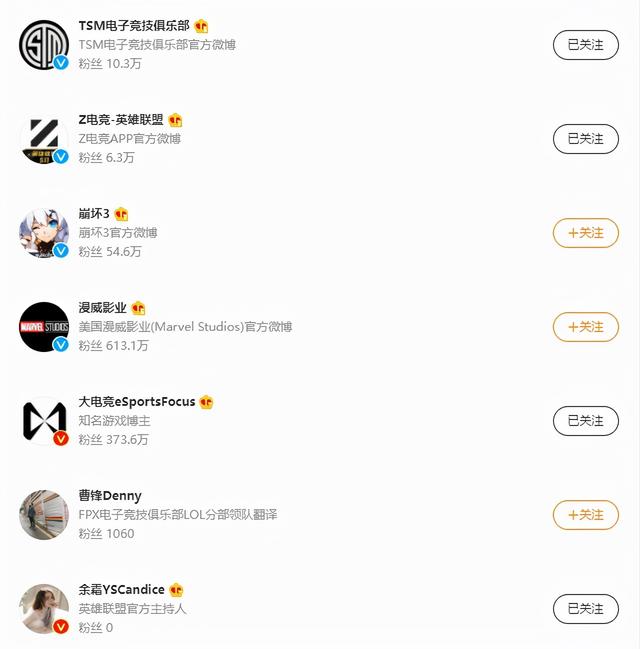View 余霜YSCandice's profile avatar
This screenshot has height=649, width=640.
[x=44, y=609]
